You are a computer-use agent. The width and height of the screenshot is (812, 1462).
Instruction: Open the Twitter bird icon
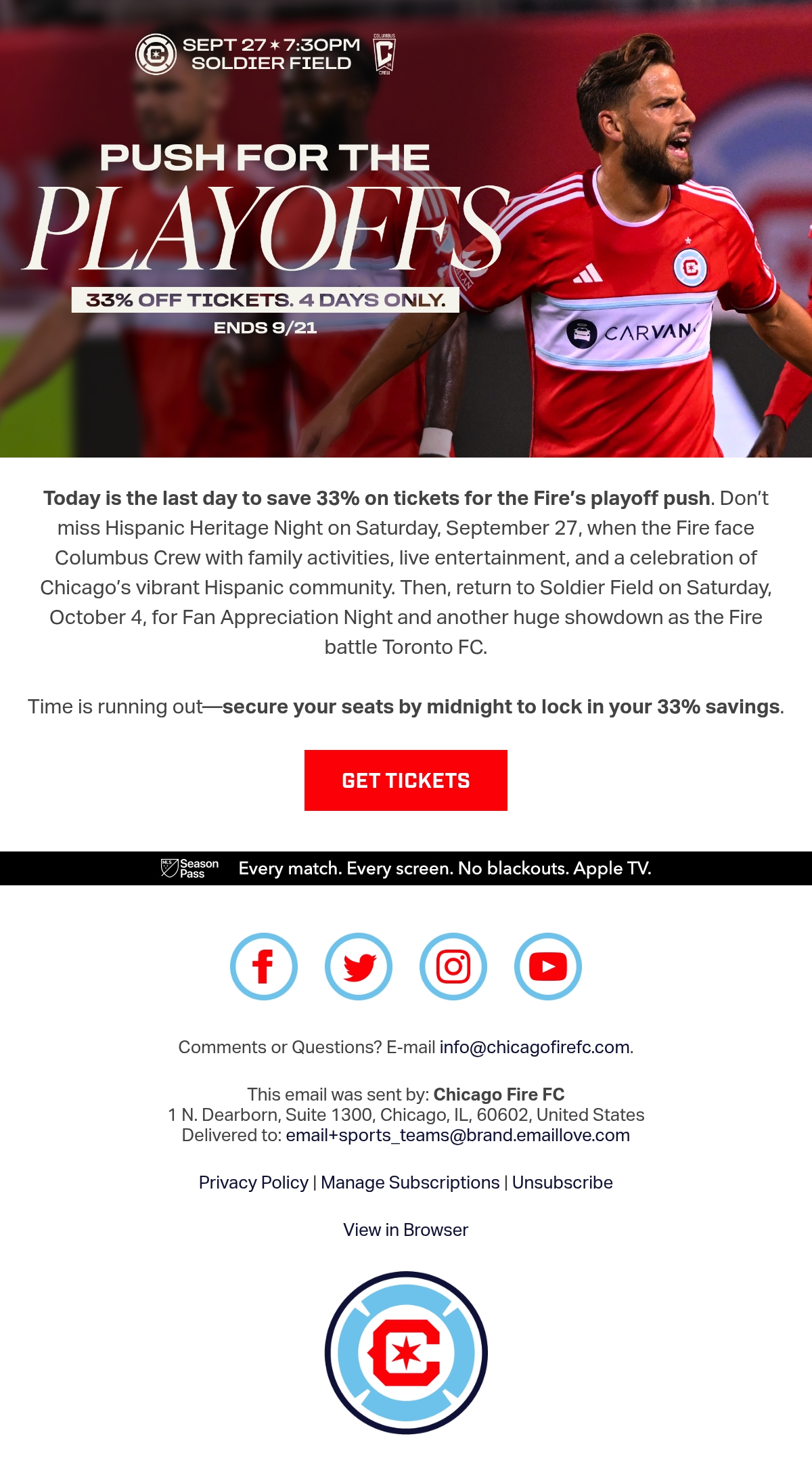tap(359, 967)
